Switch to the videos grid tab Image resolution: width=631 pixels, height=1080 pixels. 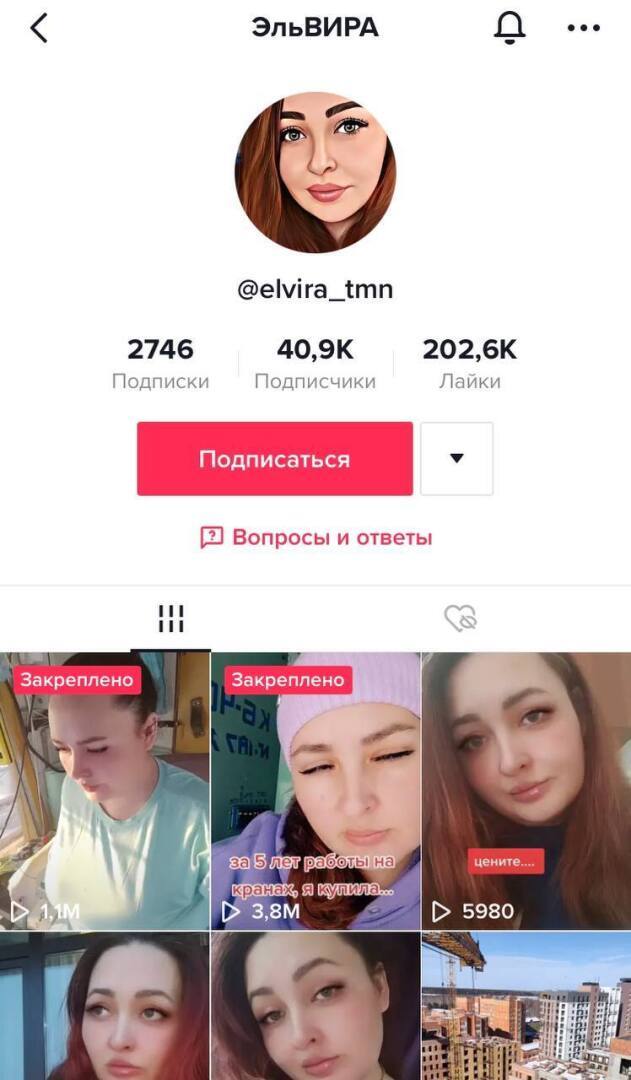[x=171, y=619]
